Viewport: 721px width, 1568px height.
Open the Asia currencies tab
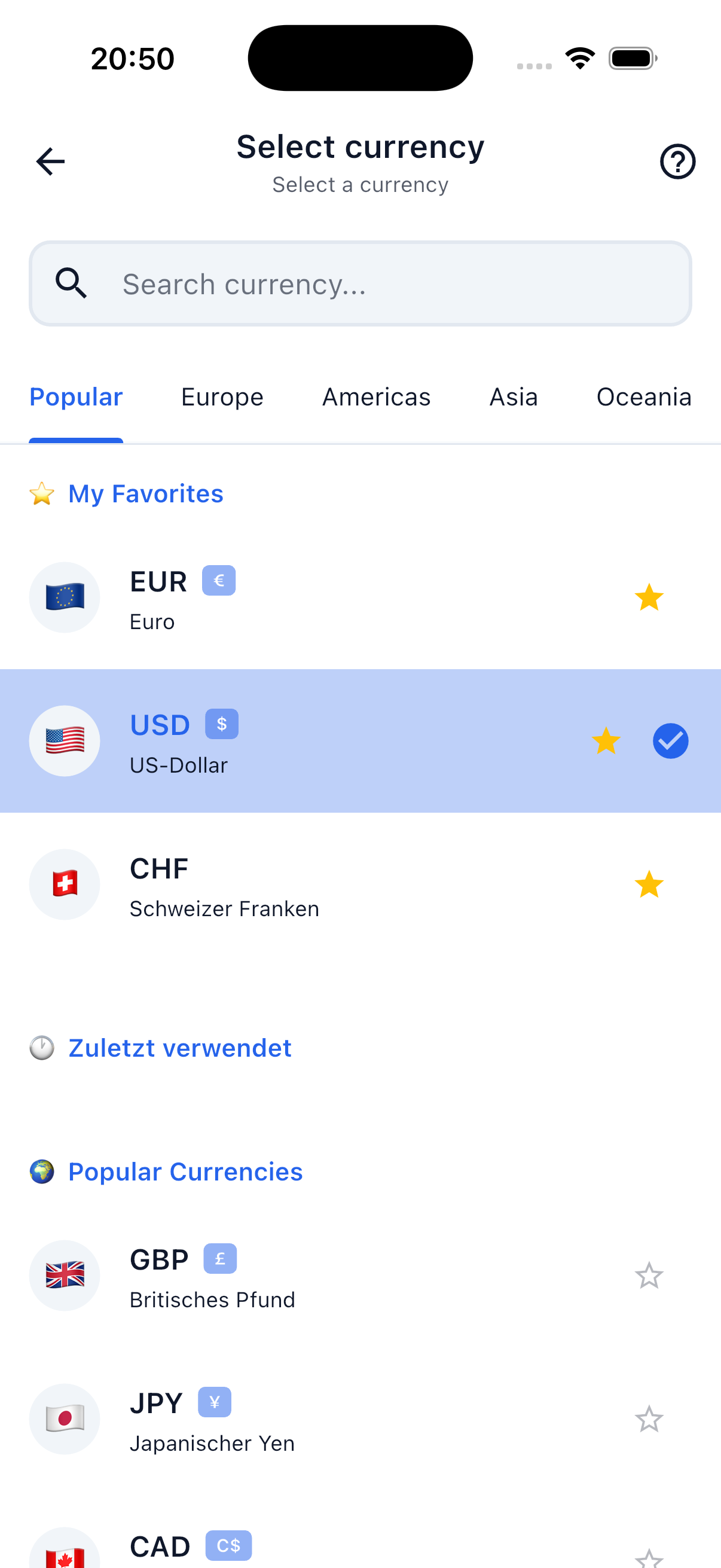tap(514, 396)
